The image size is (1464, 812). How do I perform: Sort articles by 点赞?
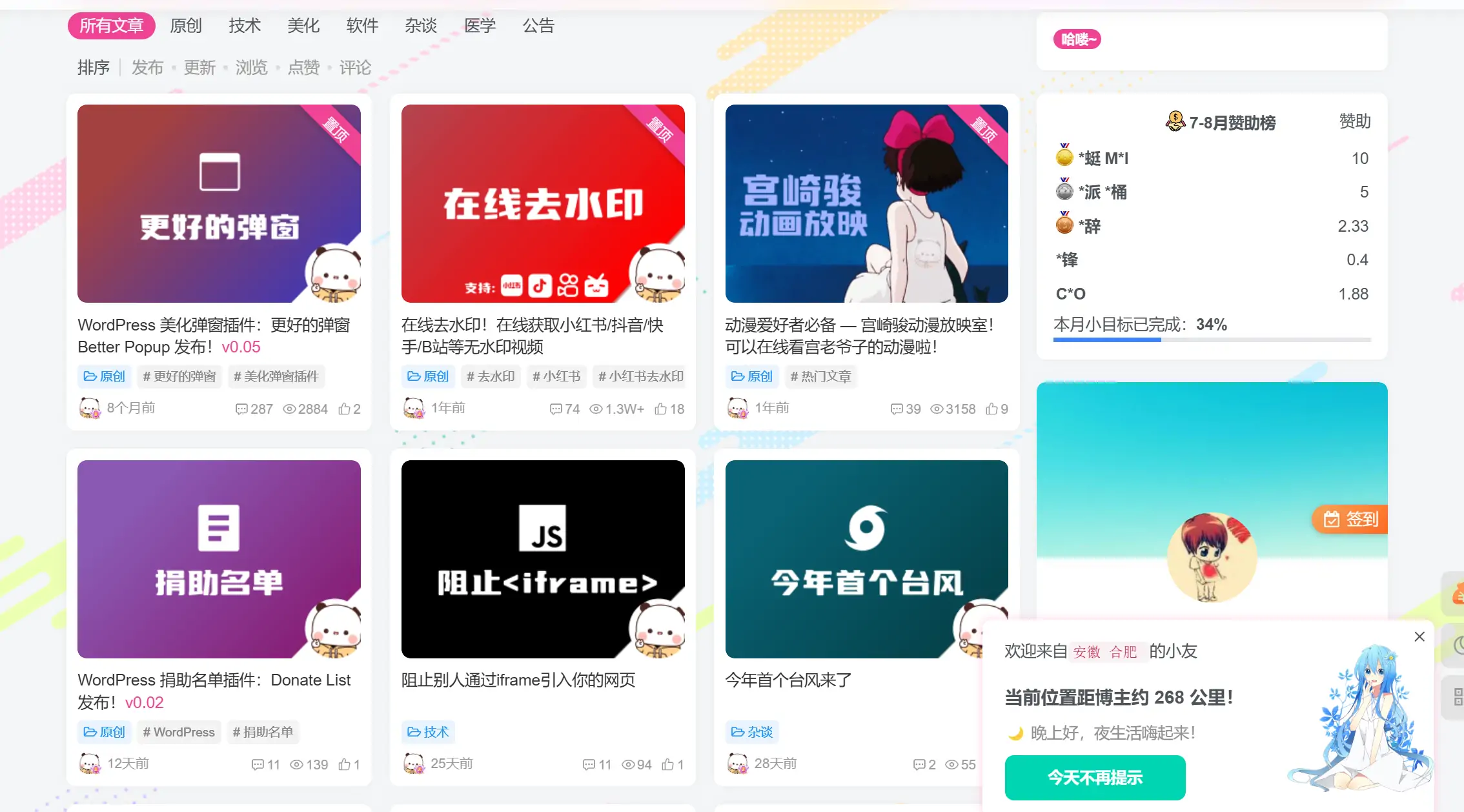click(303, 67)
